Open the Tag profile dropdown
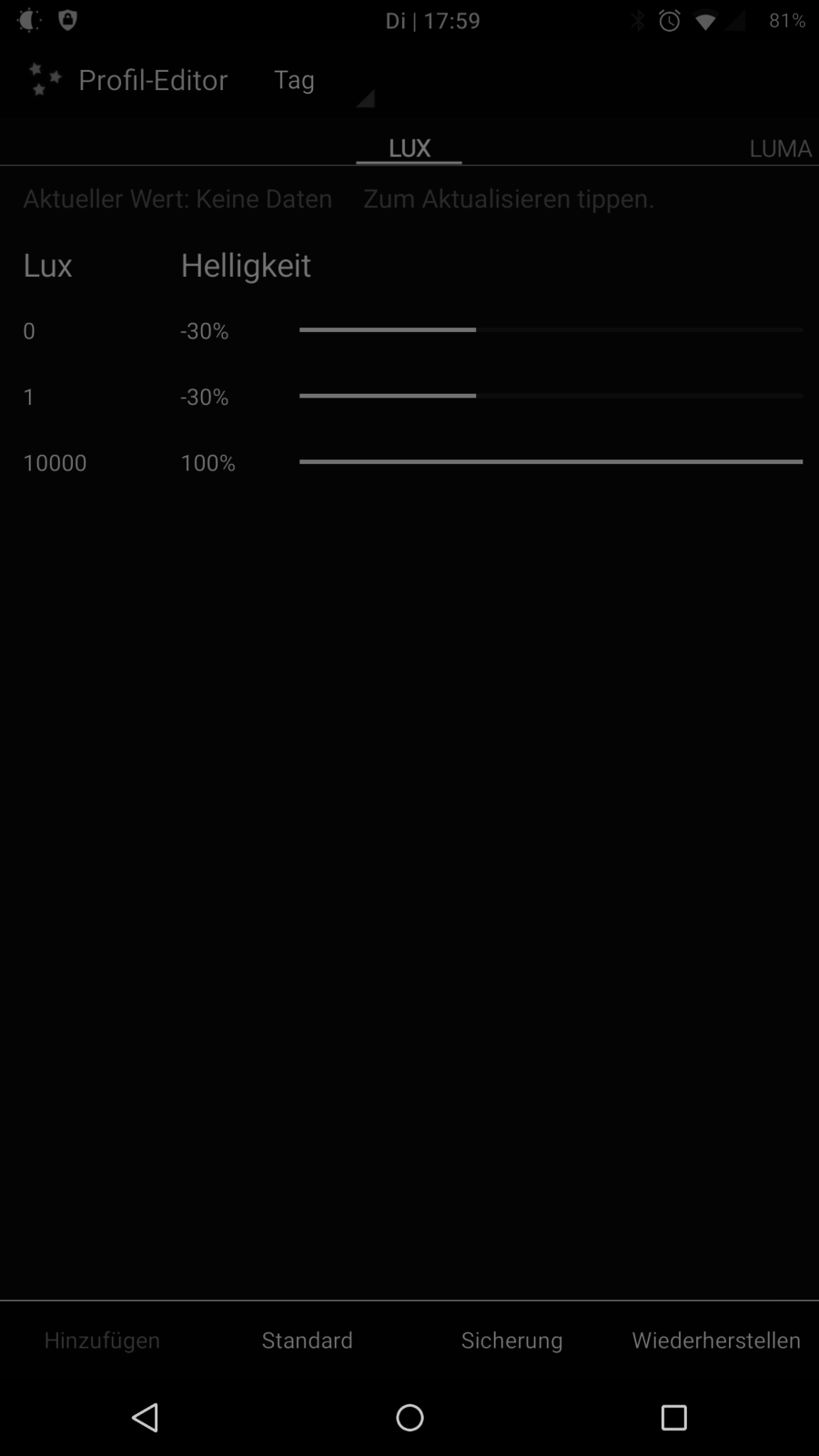Screen dimensions: 819x1456 click(322, 82)
